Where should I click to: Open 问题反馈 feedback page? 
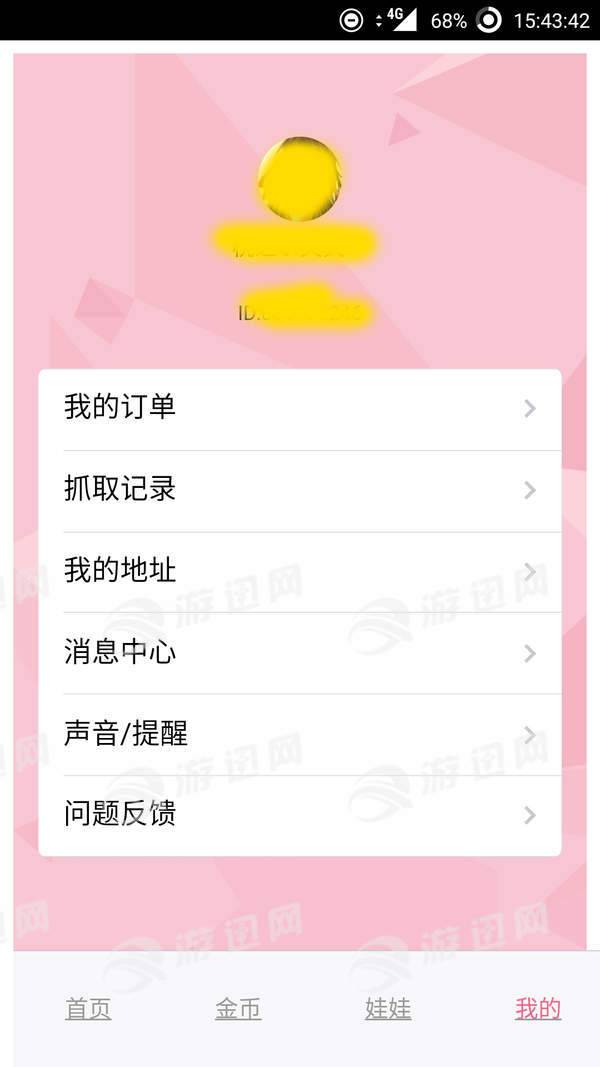point(300,815)
